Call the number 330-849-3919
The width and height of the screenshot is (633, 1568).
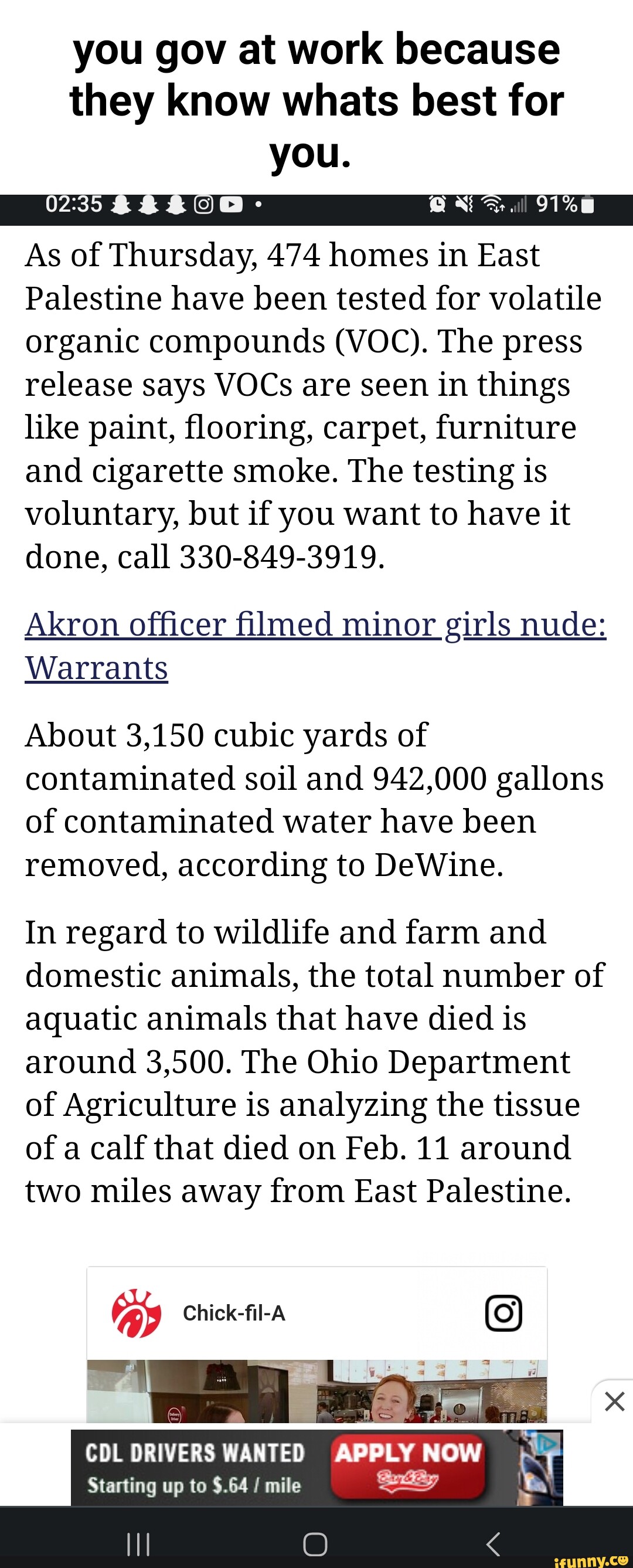click(280, 559)
